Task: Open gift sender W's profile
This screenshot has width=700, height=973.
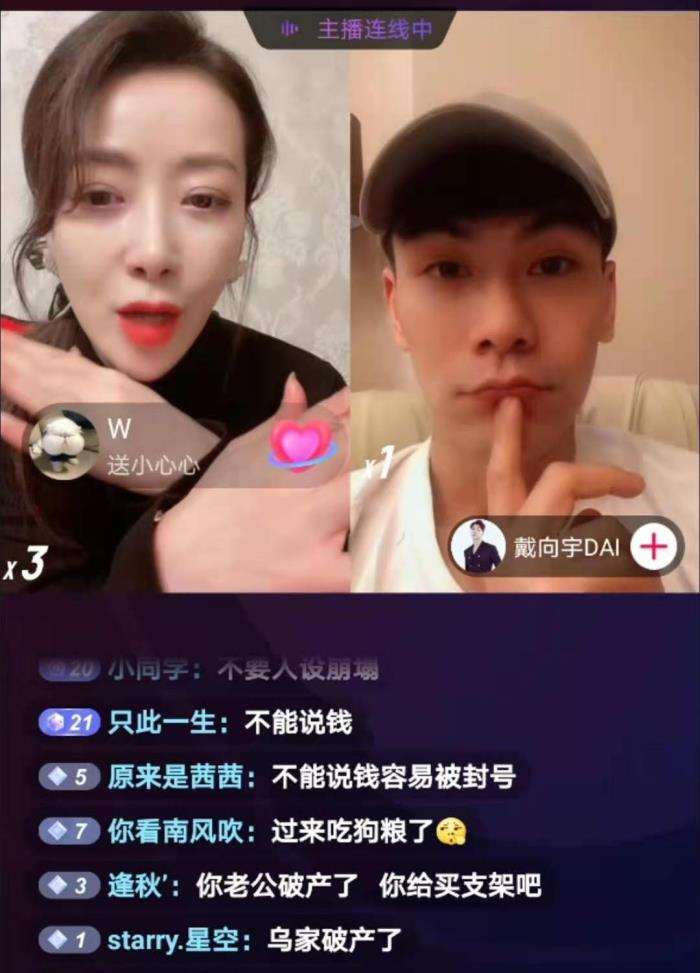Action: (64, 446)
